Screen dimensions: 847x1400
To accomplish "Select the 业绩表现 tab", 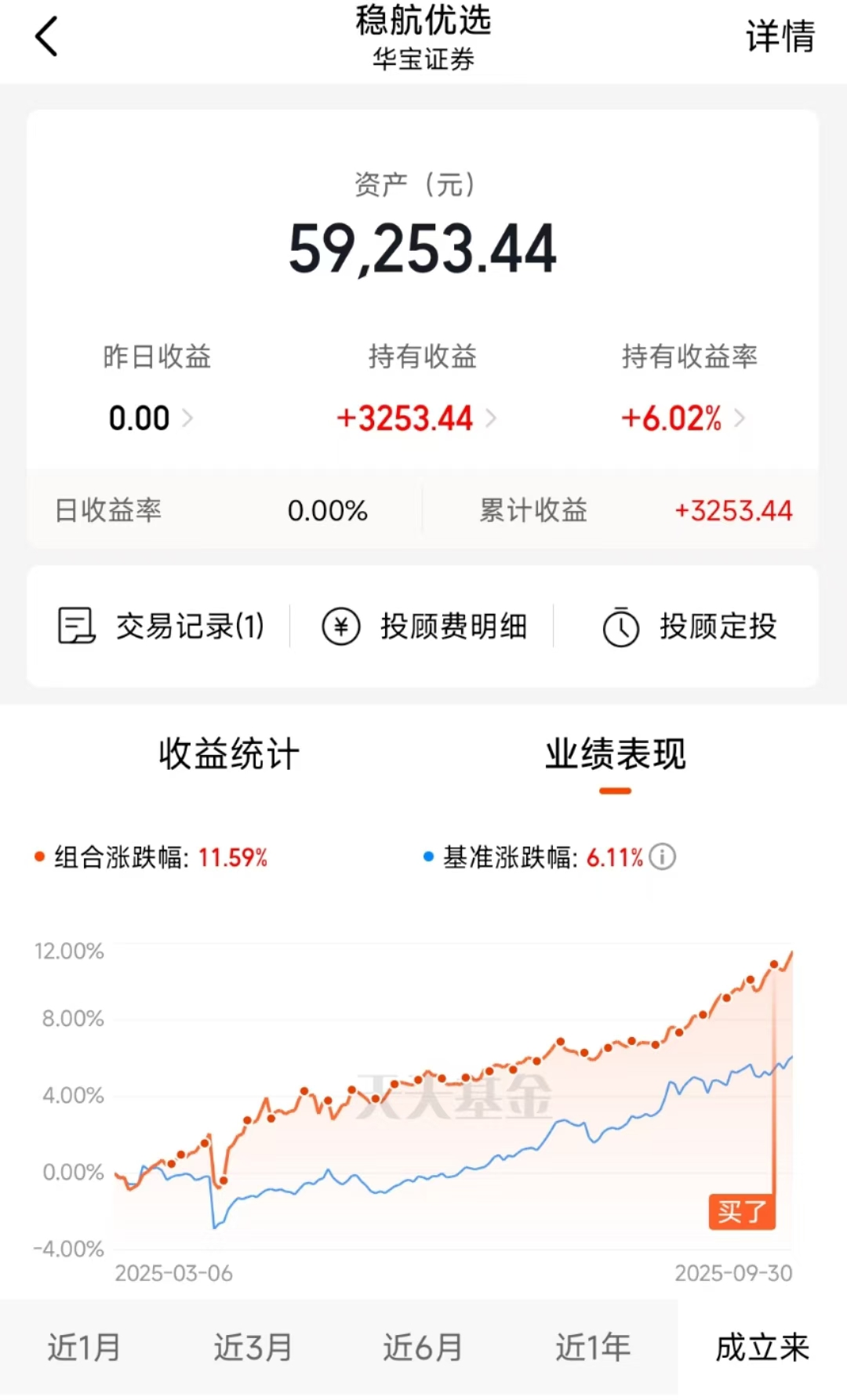I will [616, 754].
